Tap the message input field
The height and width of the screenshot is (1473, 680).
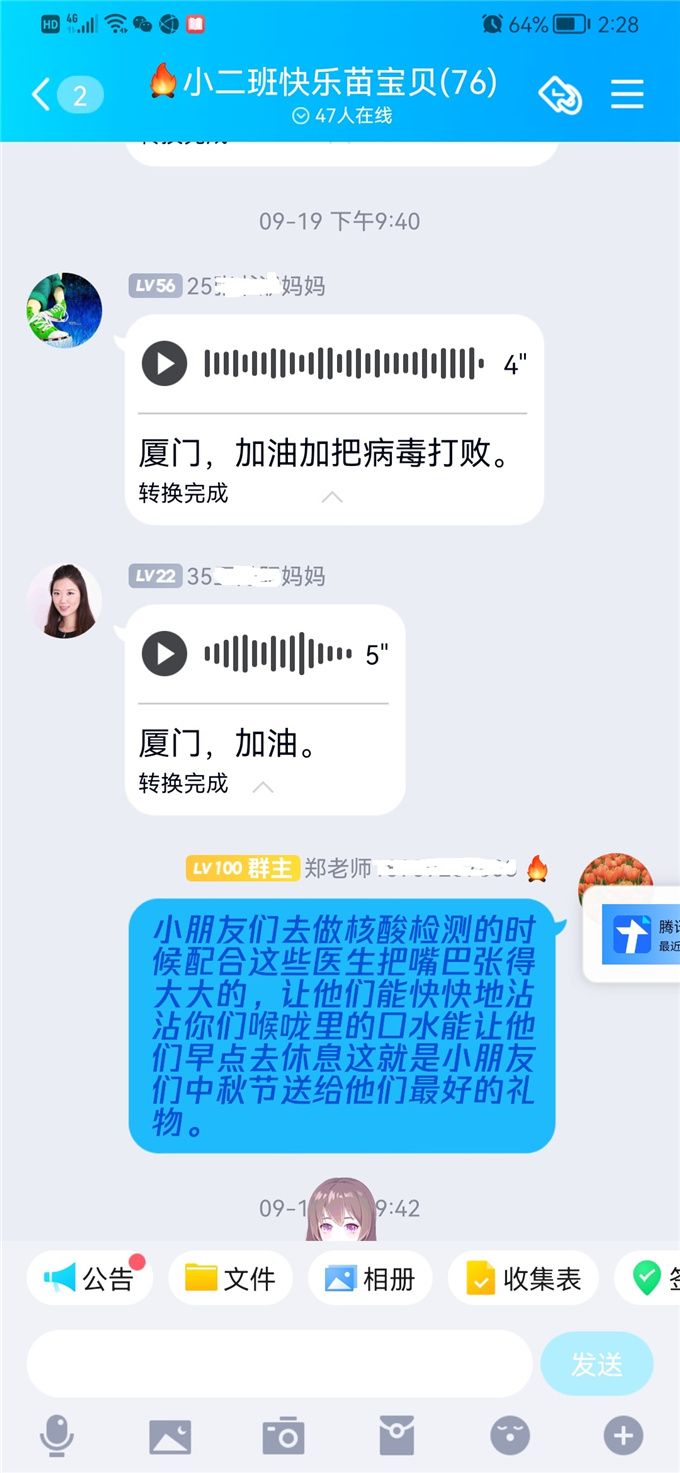280,1363
